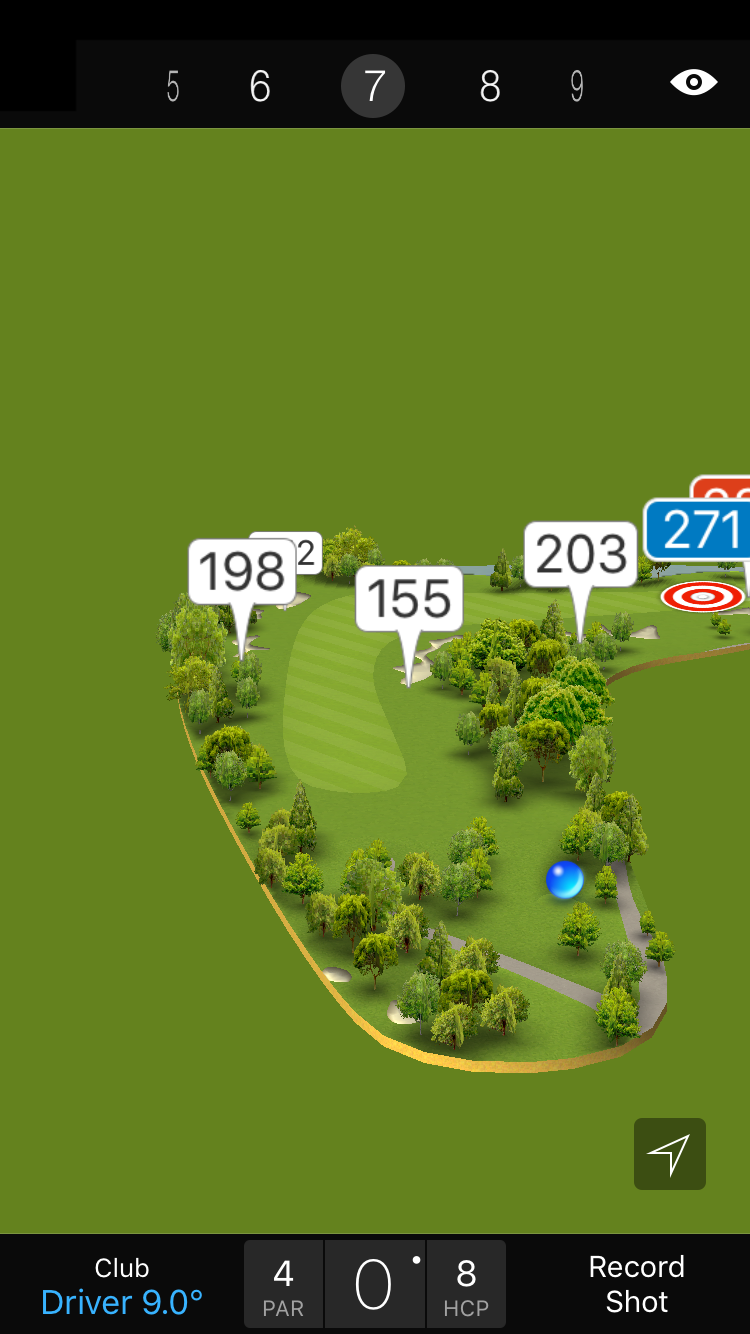Toggle the eye view icon
Image resolution: width=750 pixels, height=1334 pixels.
(x=693, y=83)
